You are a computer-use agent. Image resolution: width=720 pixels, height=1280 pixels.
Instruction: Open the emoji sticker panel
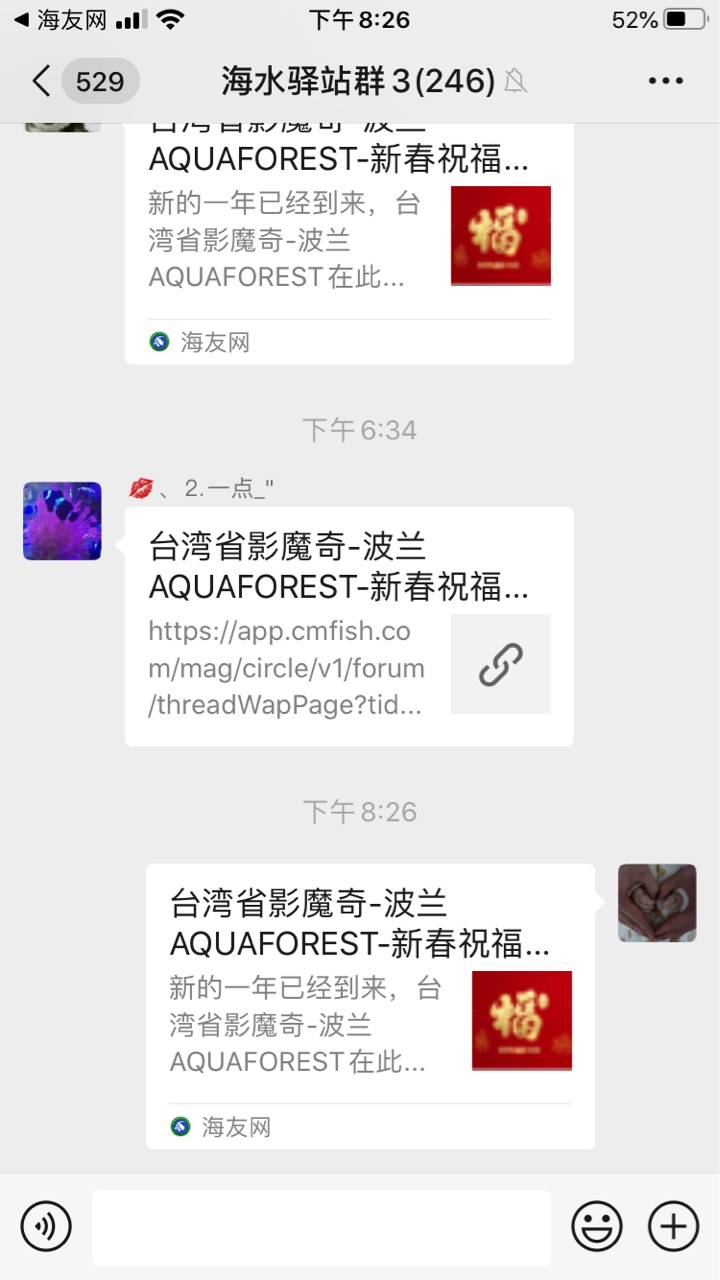pyautogui.click(x=596, y=1226)
